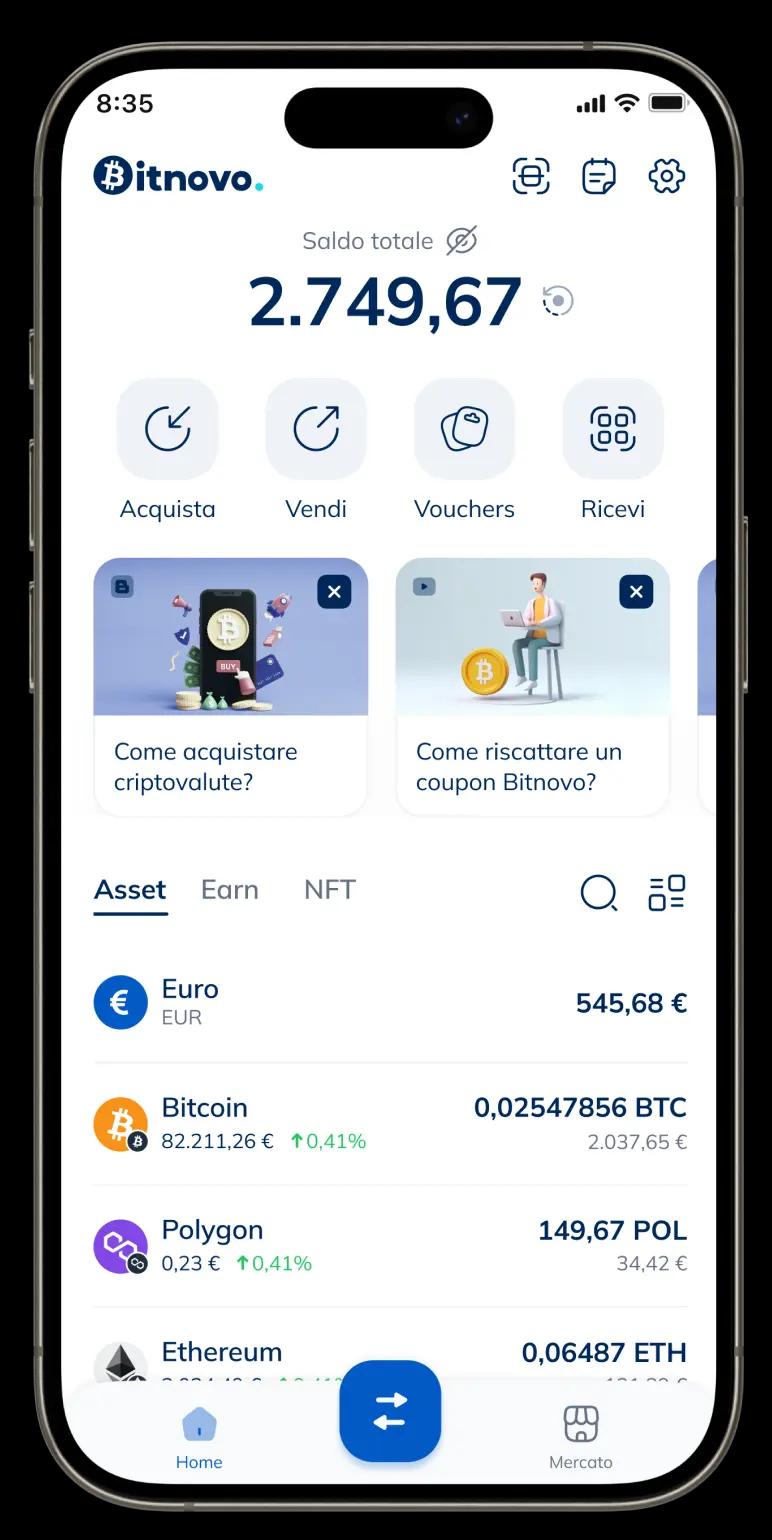Open the Bitcoin asset row
This screenshot has width=772, height=1540.
click(x=390, y=1124)
